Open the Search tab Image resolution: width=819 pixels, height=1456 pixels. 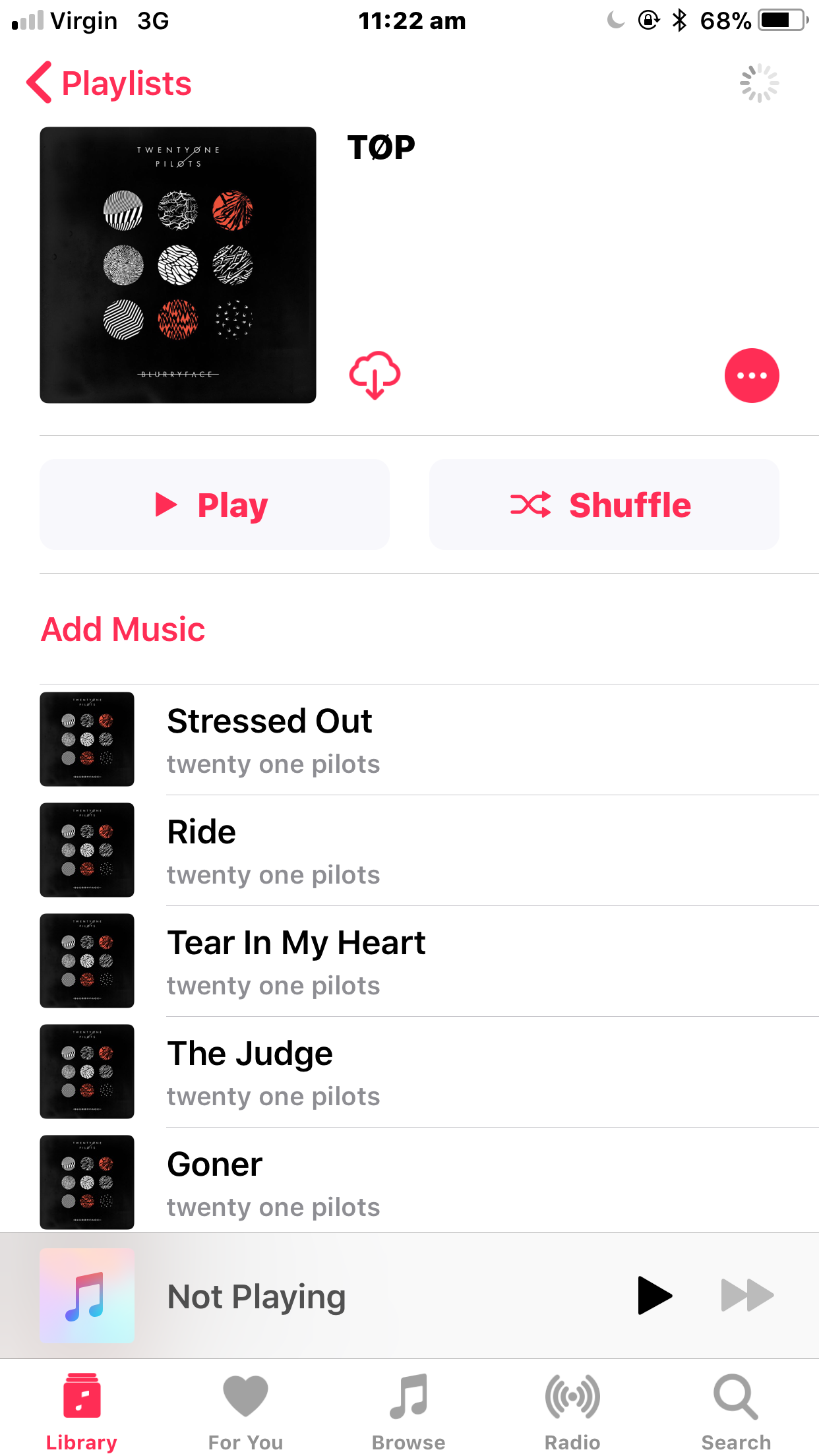[736, 1412]
